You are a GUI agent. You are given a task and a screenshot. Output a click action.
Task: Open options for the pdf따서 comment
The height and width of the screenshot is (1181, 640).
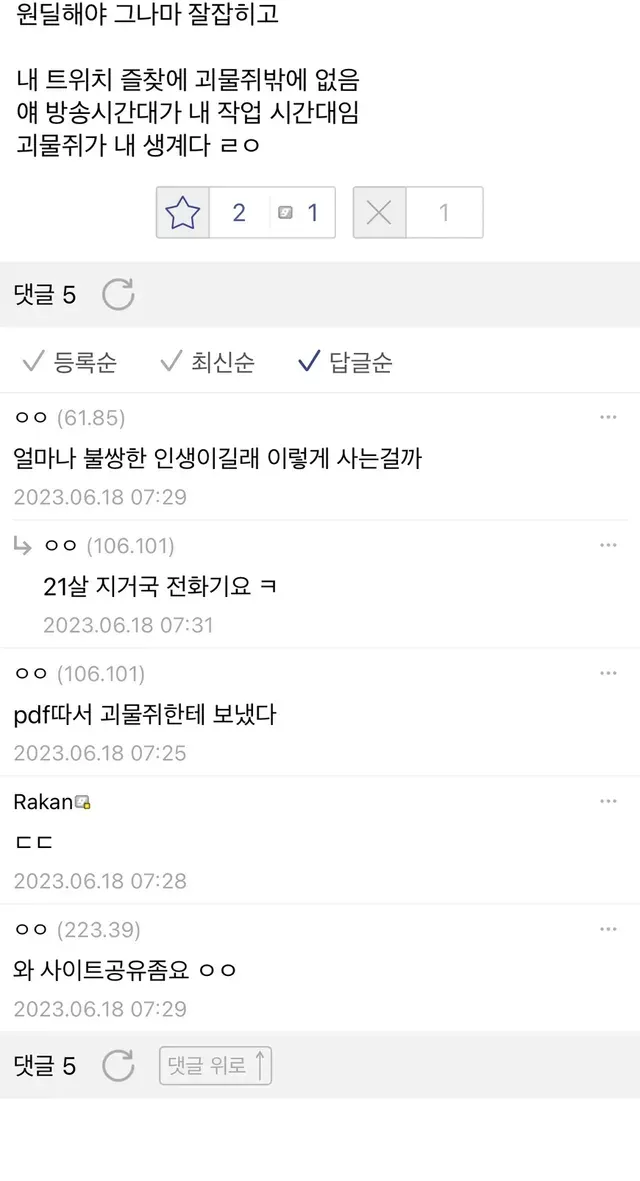point(608,673)
